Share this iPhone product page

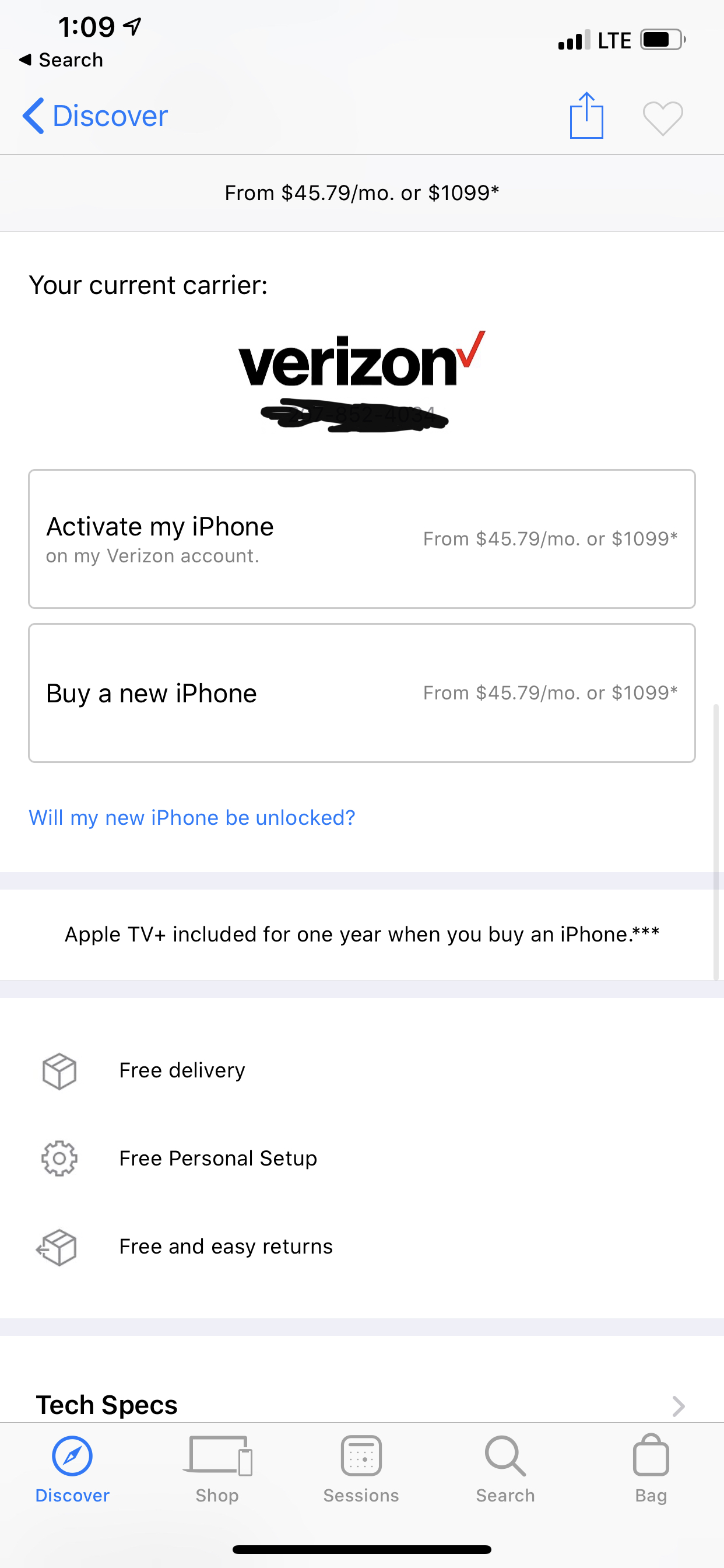click(586, 116)
